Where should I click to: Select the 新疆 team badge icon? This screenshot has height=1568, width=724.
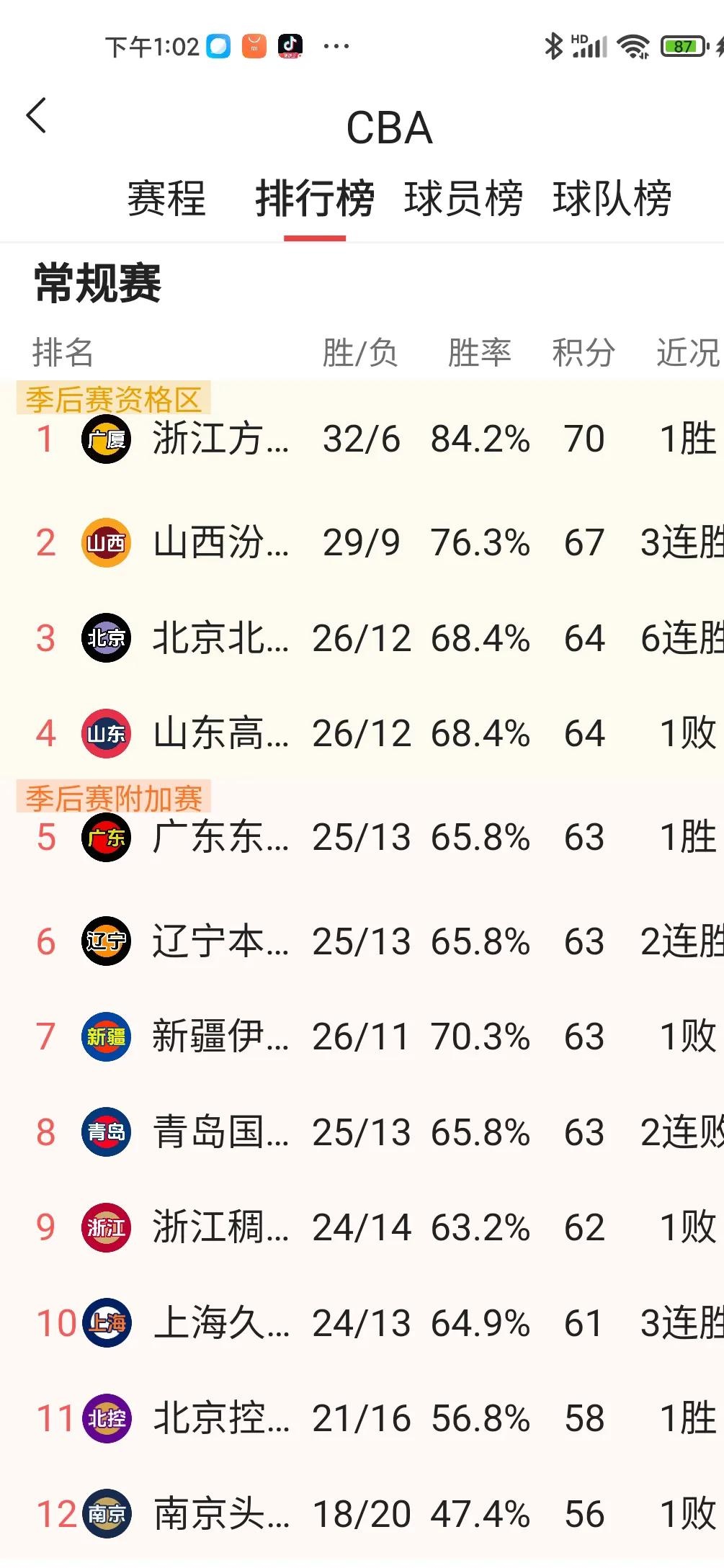(106, 1037)
